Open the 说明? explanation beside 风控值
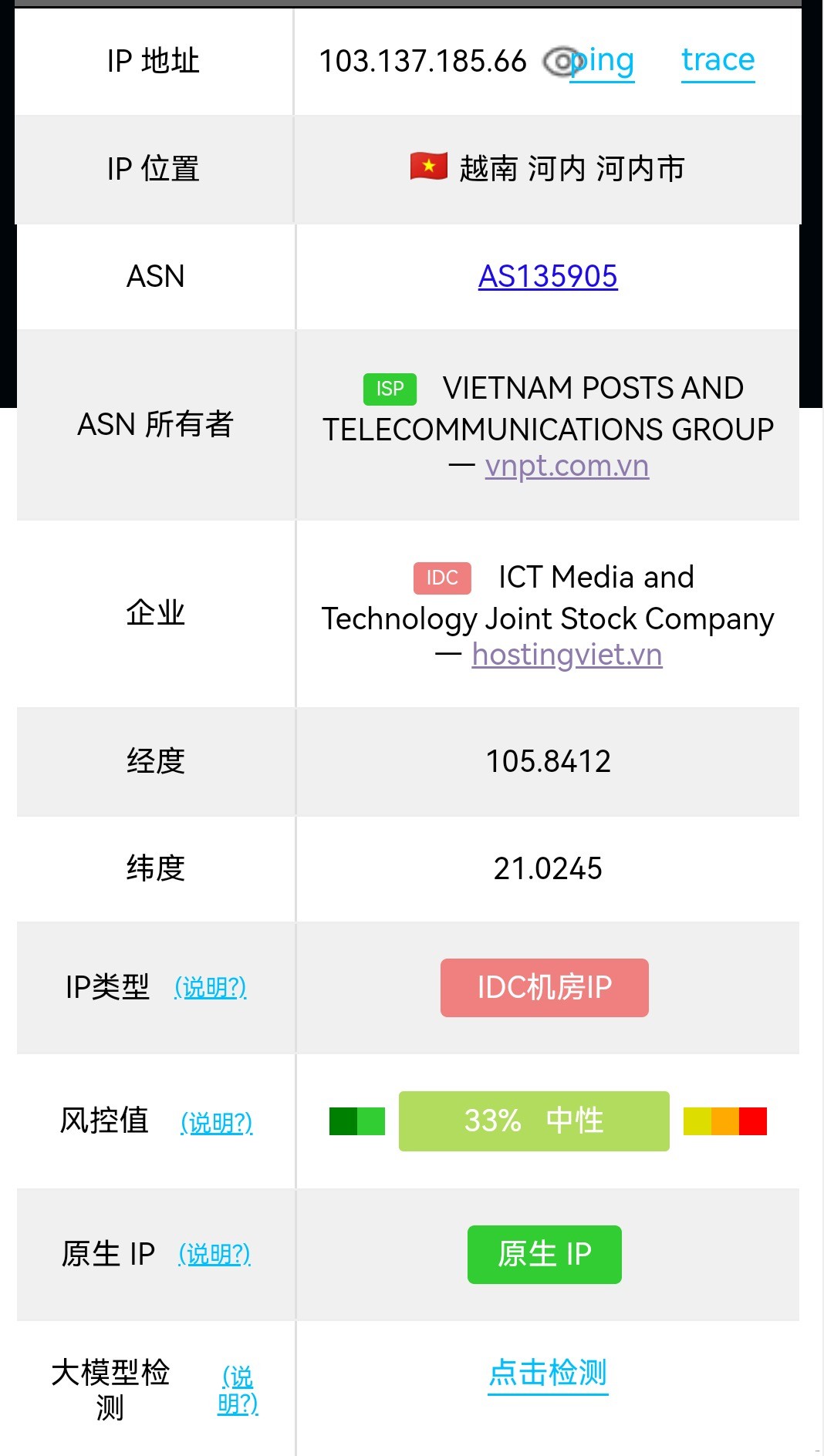The width and height of the screenshot is (824, 1456). point(216,1122)
